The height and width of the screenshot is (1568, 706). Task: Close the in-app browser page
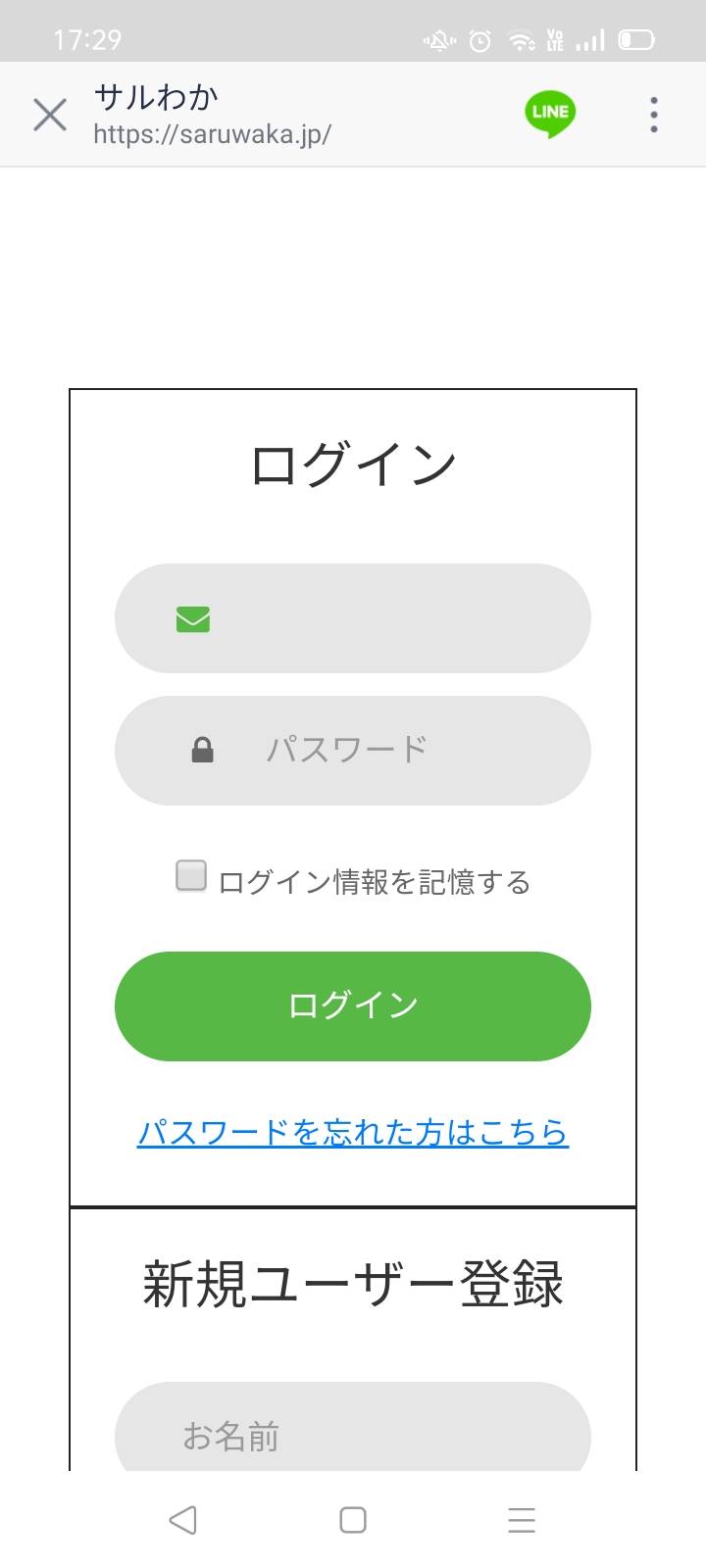(x=50, y=115)
